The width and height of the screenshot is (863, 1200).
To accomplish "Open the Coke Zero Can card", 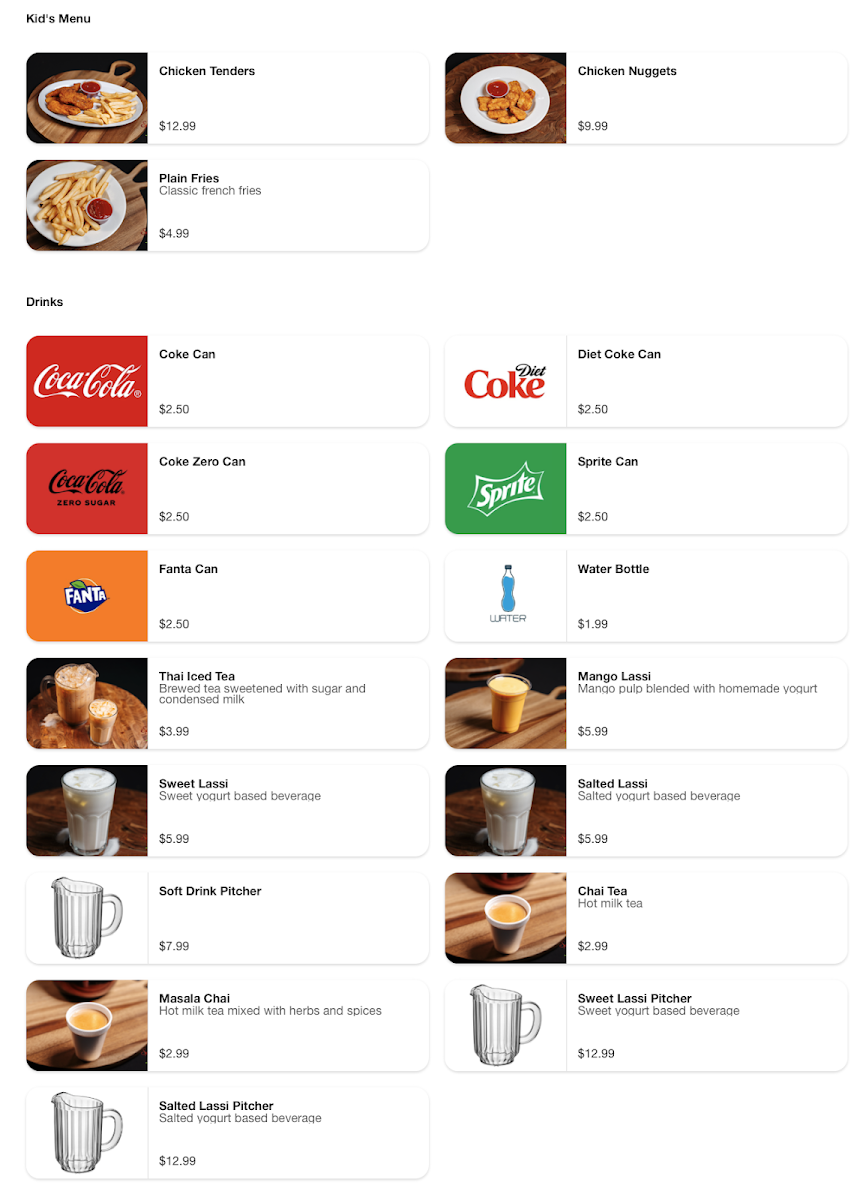I will tap(227, 488).
